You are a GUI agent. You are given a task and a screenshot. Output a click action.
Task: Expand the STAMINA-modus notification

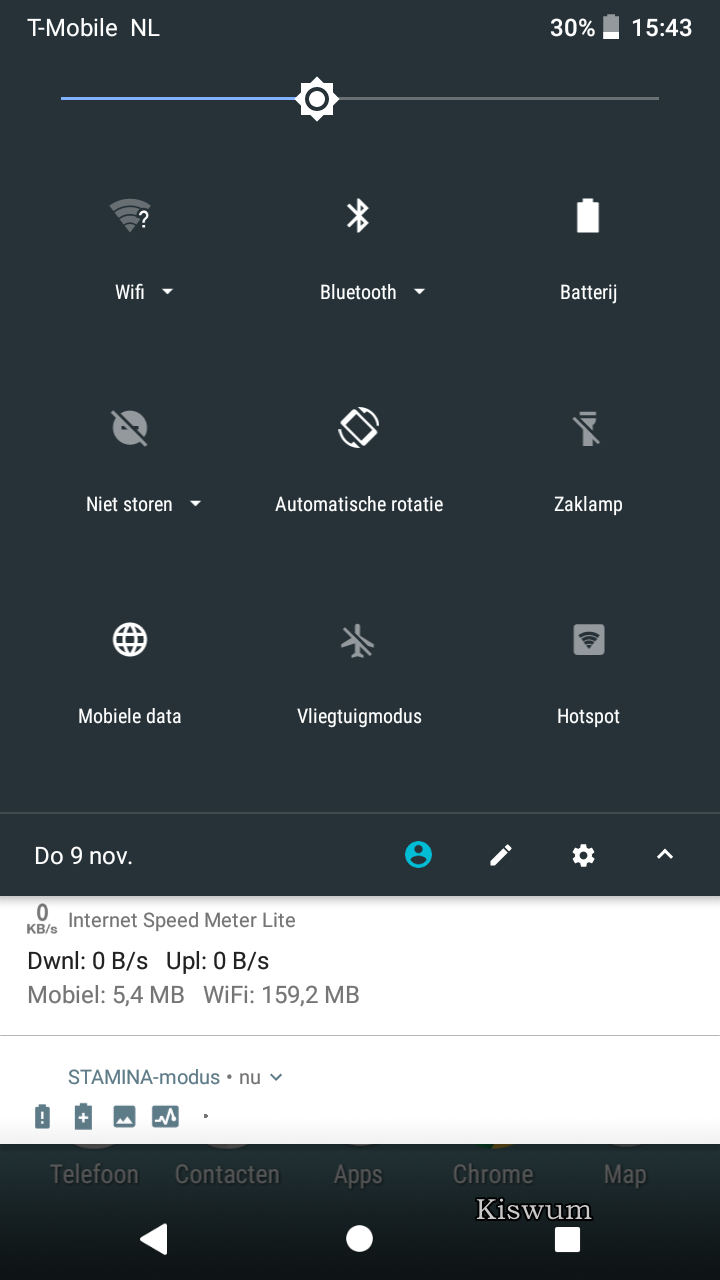[x=276, y=1077]
